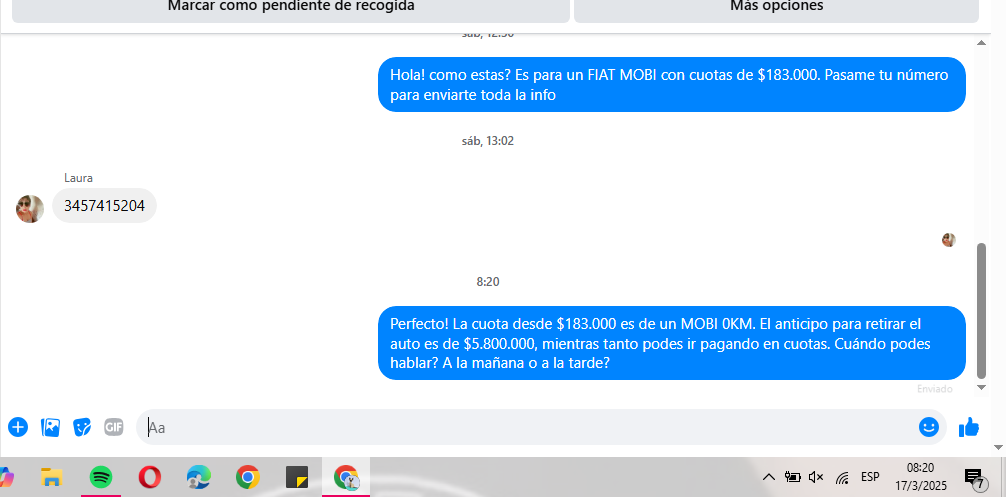Viewport: 1006px width, 497px height.
Task: Focus the Aa message text field
Action: pos(520,427)
